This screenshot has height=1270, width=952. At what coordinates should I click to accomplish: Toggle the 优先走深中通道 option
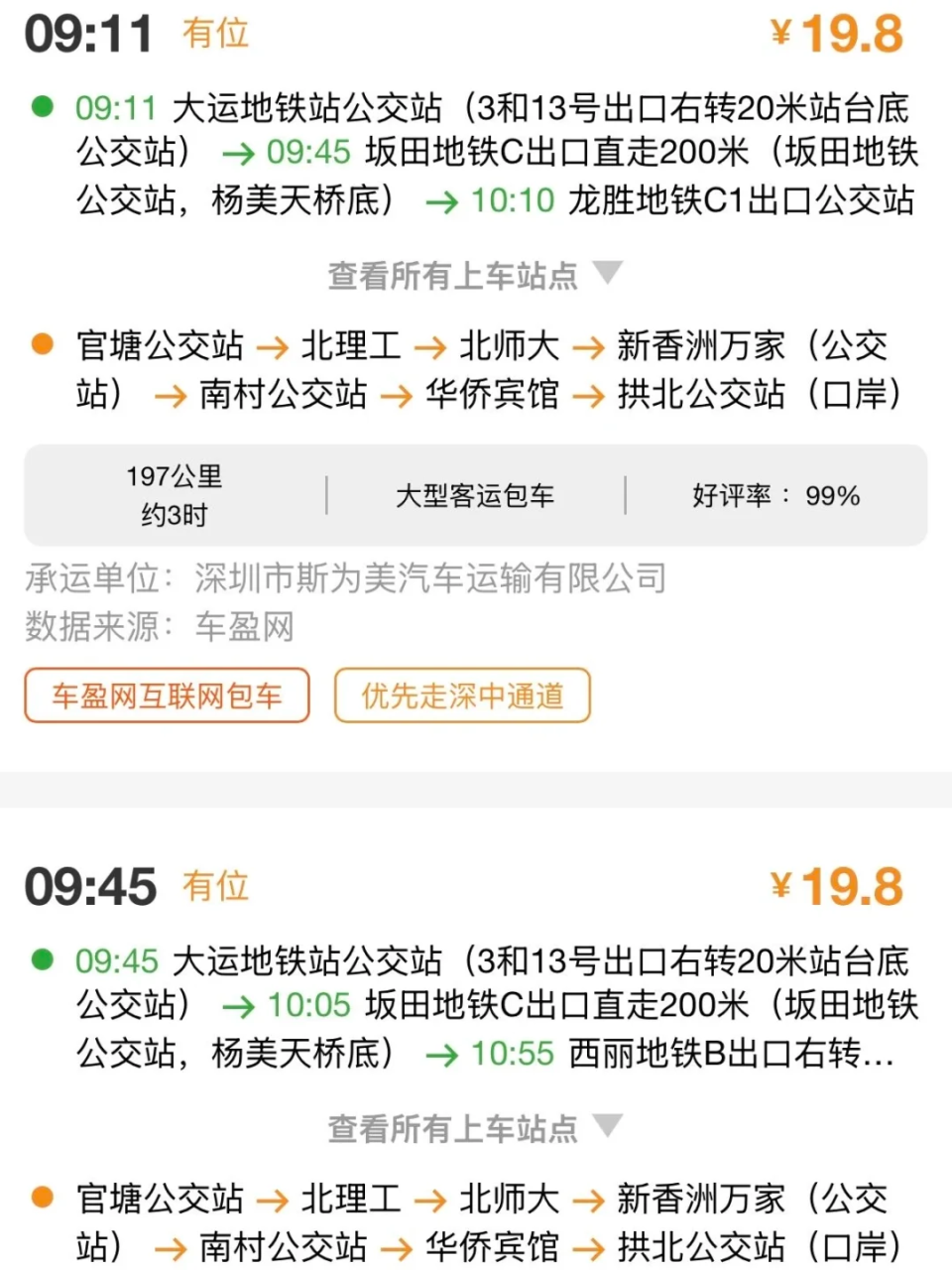click(462, 696)
